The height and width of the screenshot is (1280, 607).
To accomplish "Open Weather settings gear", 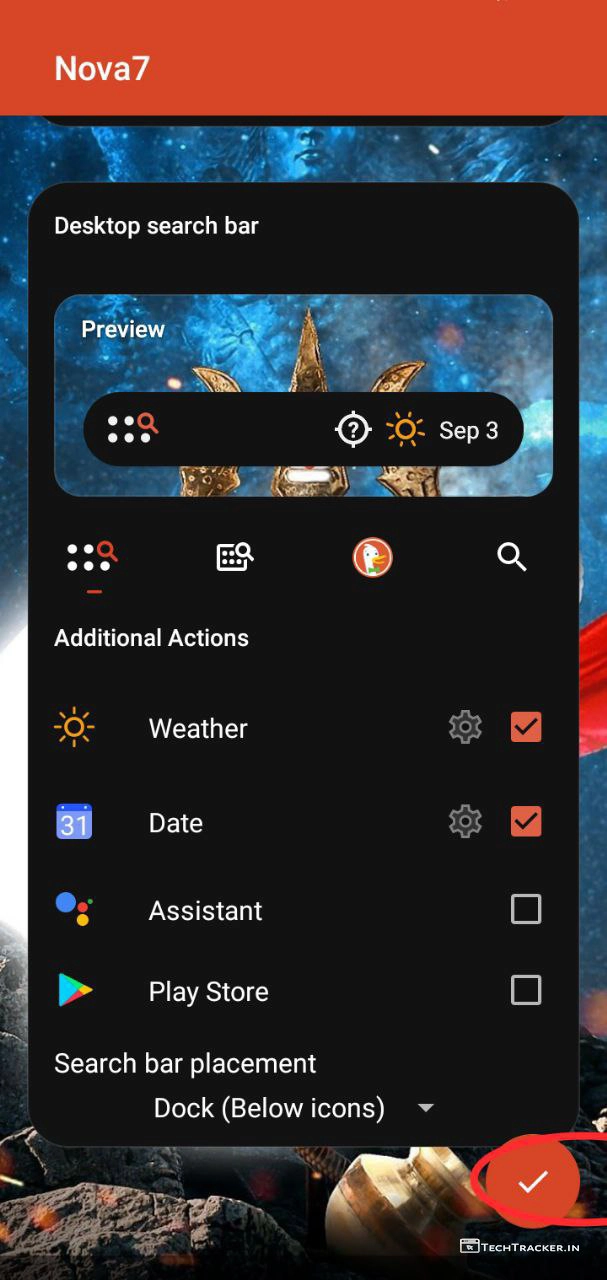I will [x=465, y=727].
